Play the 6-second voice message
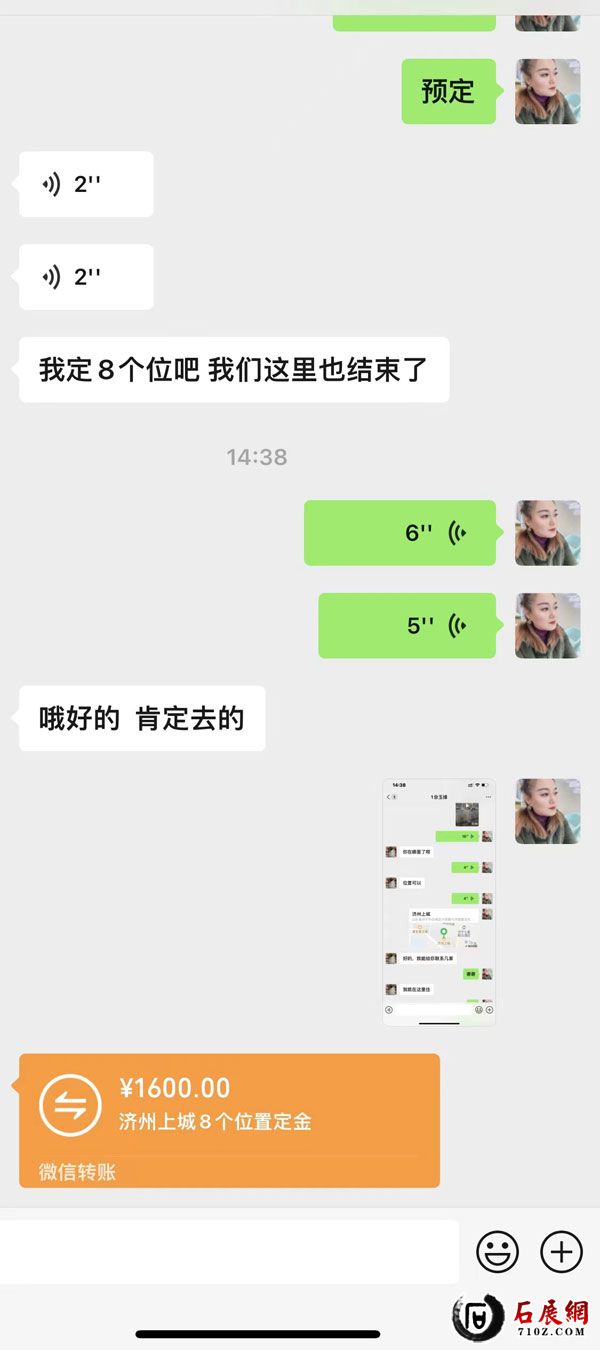600x1350 pixels. click(x=400, y=533)
